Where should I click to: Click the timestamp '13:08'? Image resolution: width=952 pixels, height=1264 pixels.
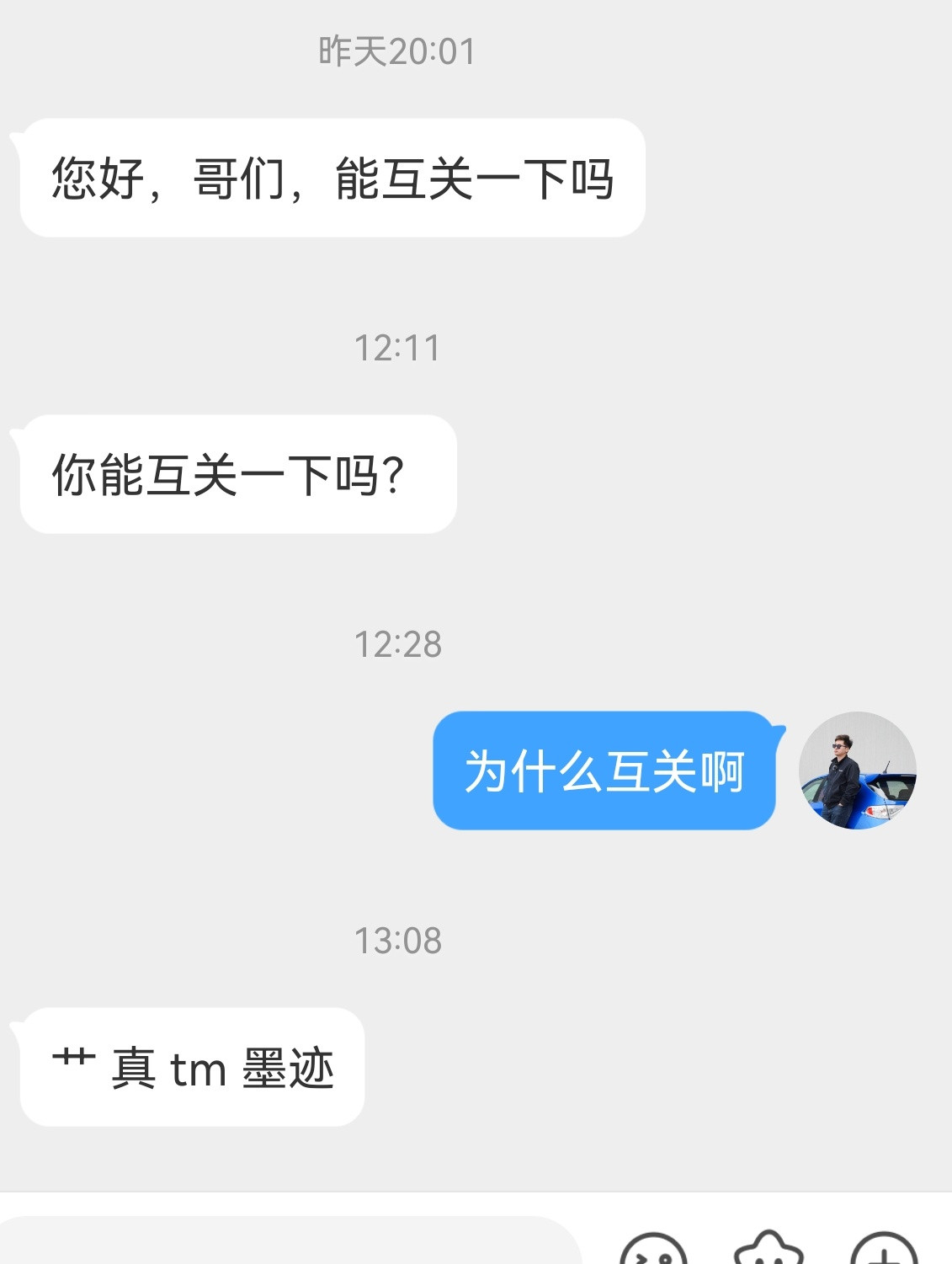pos(396,941)
